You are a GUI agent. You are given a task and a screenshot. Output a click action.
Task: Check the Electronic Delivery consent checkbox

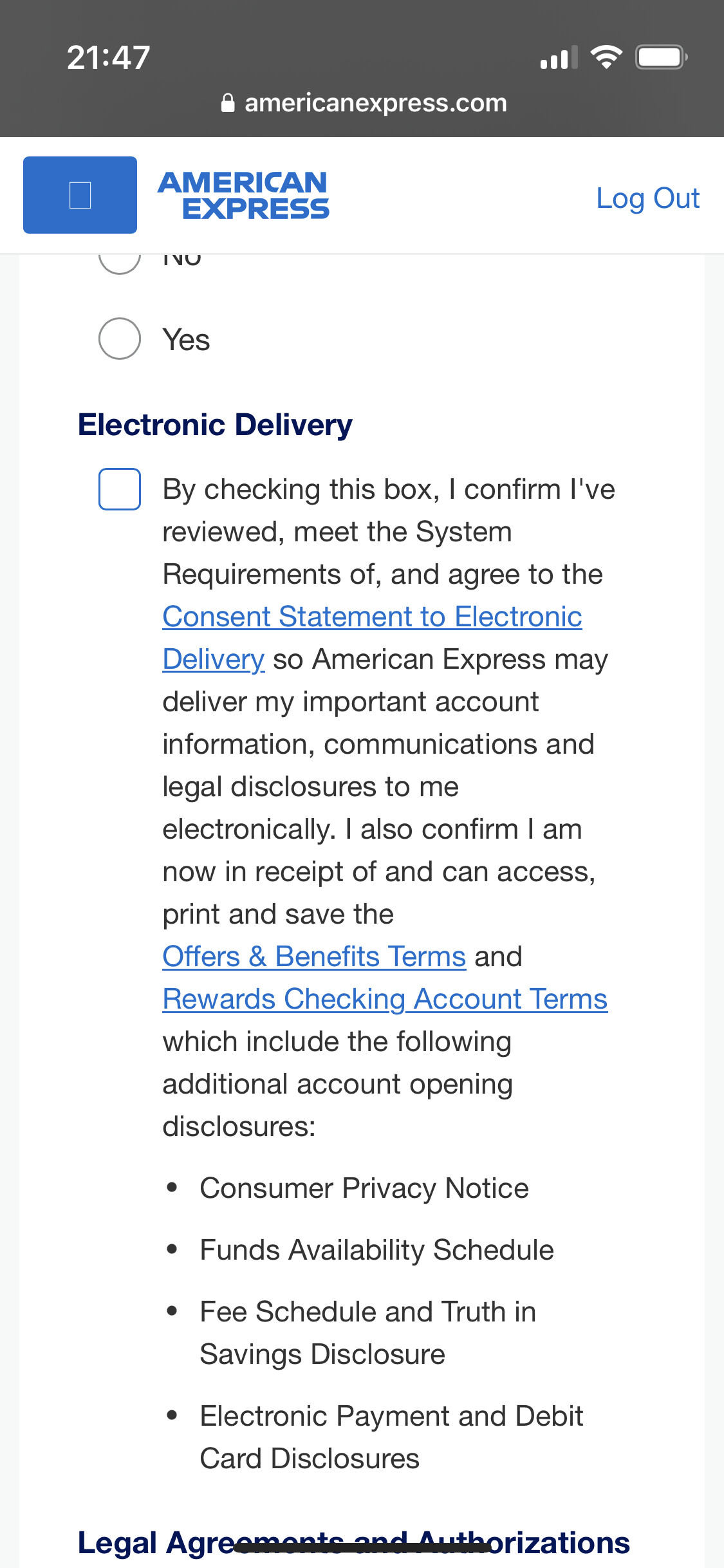point(120,490)
